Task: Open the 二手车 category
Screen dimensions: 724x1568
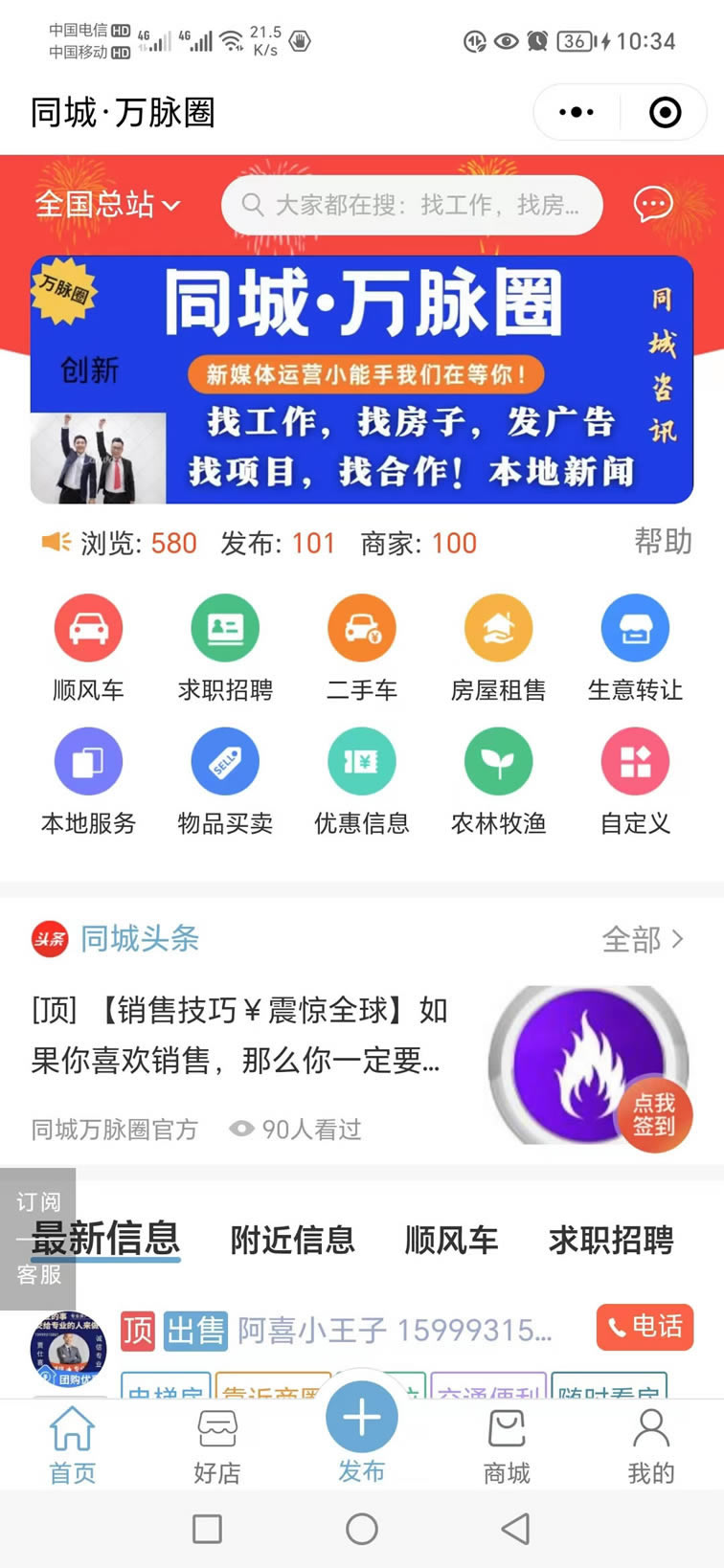Action: (362, 648)
